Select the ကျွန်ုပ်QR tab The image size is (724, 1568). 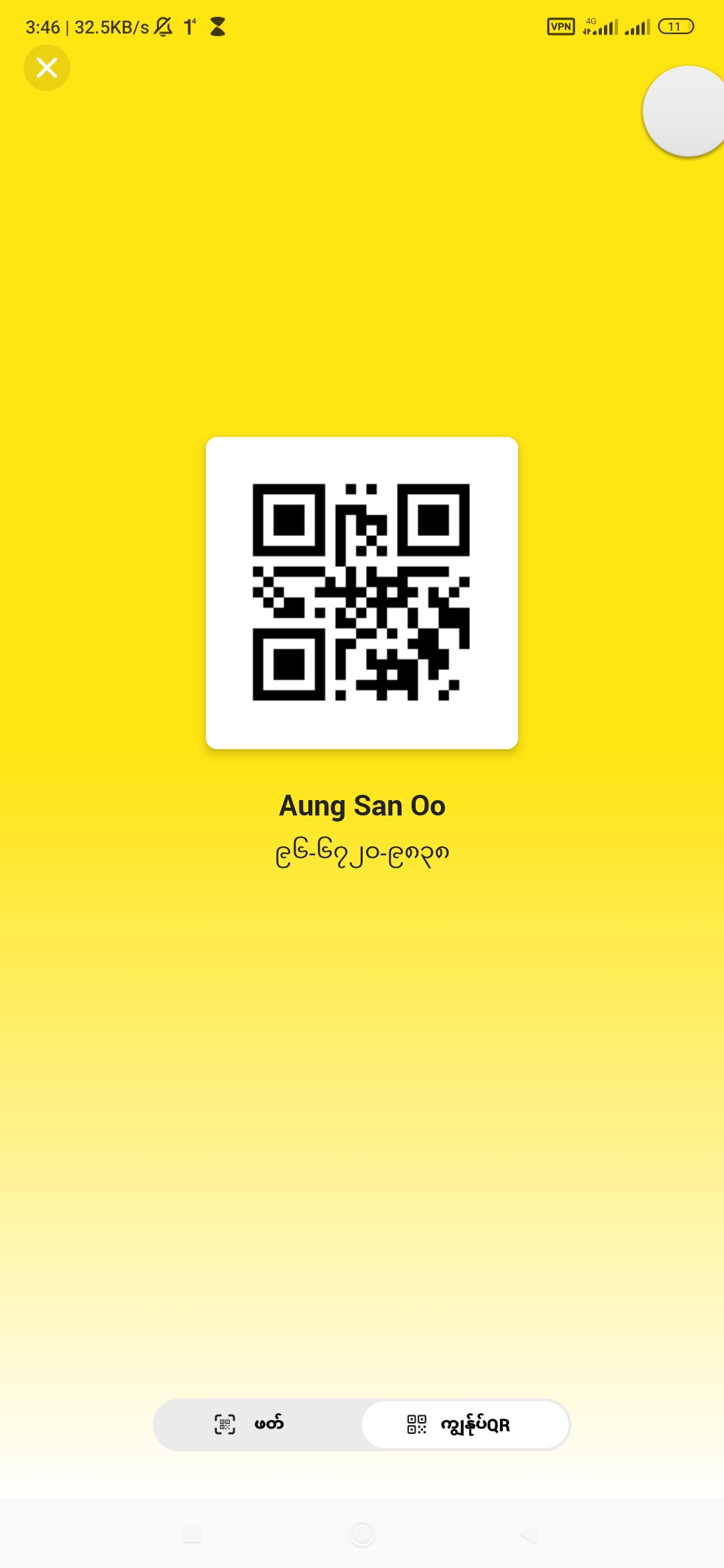point(465,1424)
